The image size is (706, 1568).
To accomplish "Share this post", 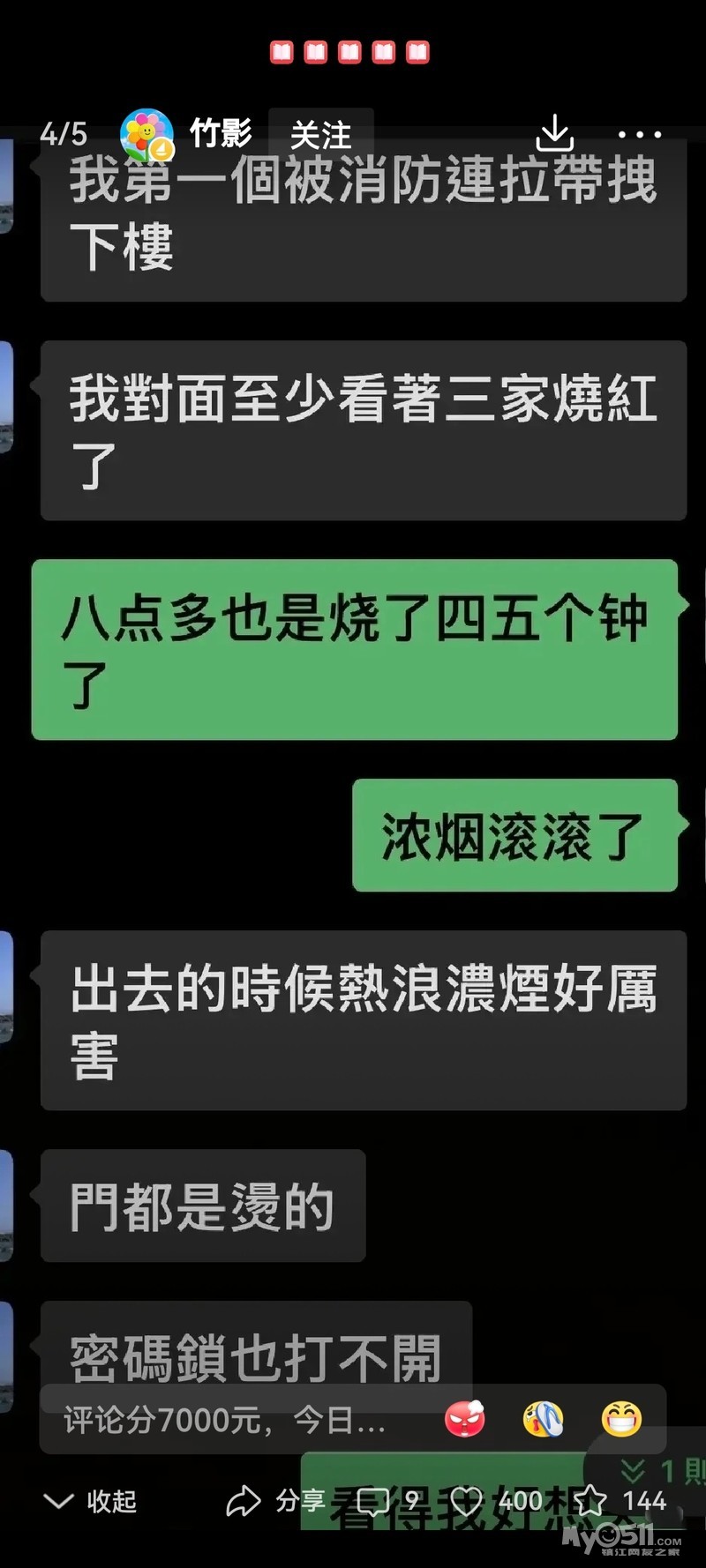I will pyautogui.click(x=274, y=1501).
